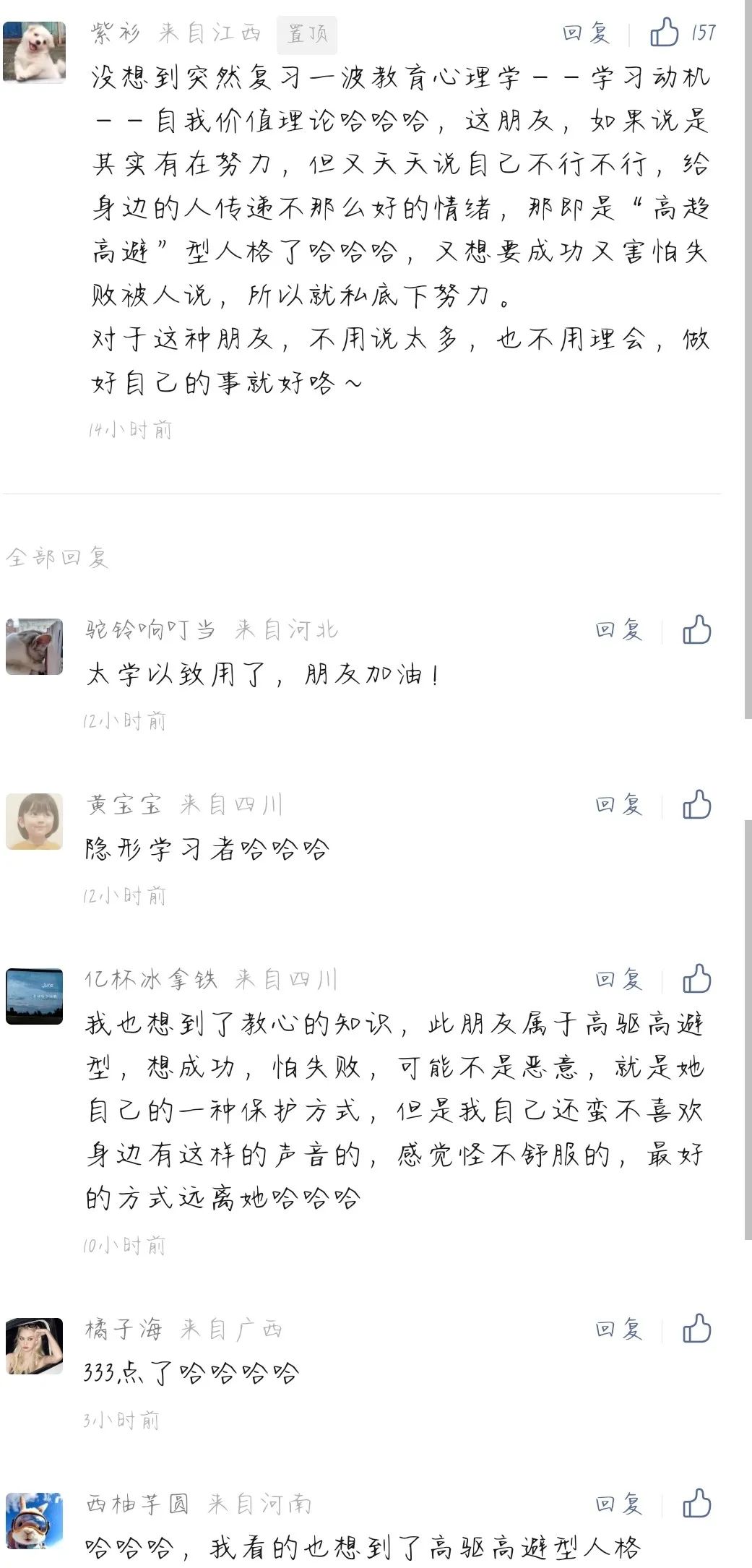
Task: View 驼铃响叮当's avatar profile
Action: coord(34,647)
